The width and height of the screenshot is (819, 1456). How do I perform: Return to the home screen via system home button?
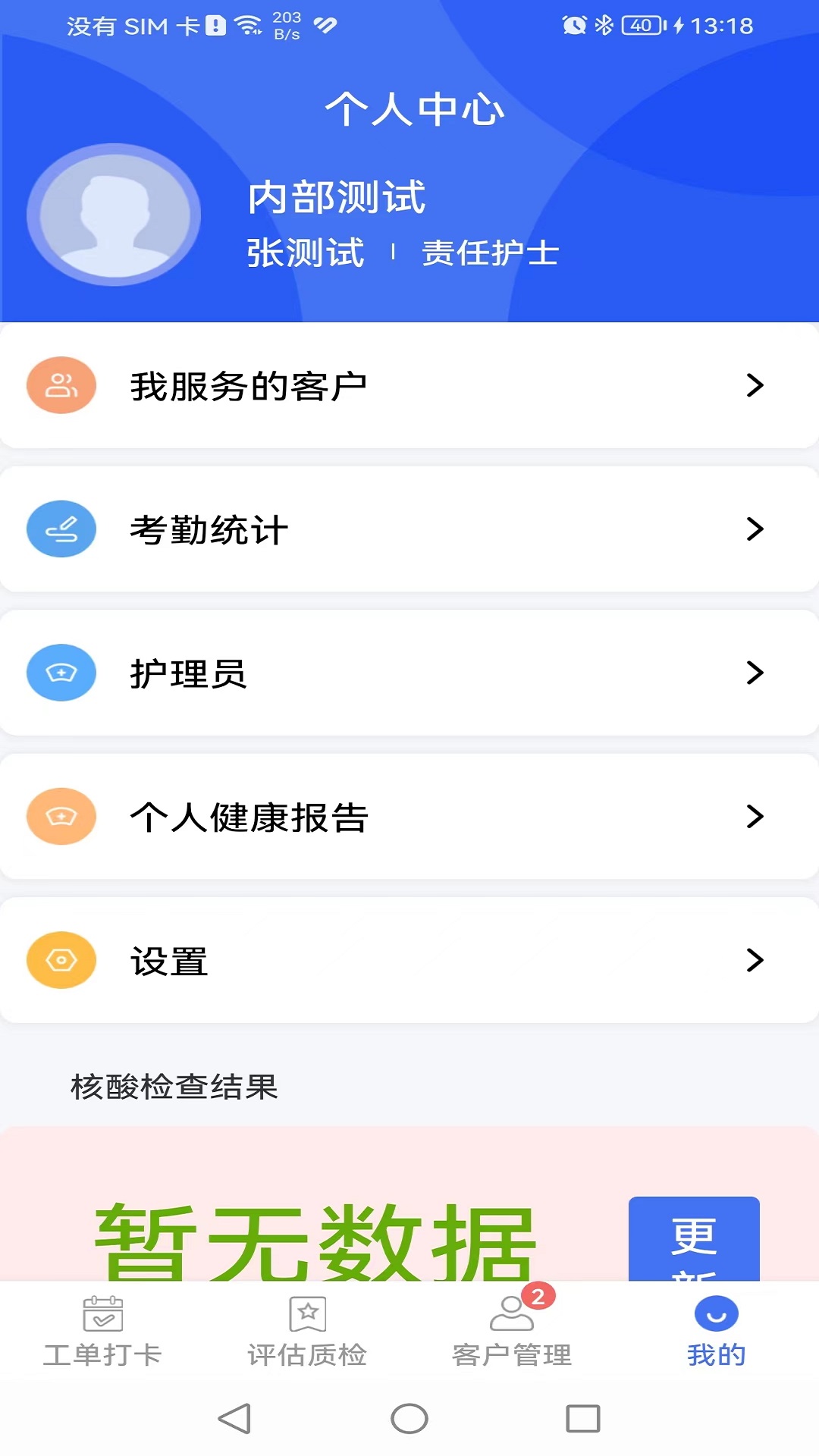pyautogui.click(x=409, y=1418)
